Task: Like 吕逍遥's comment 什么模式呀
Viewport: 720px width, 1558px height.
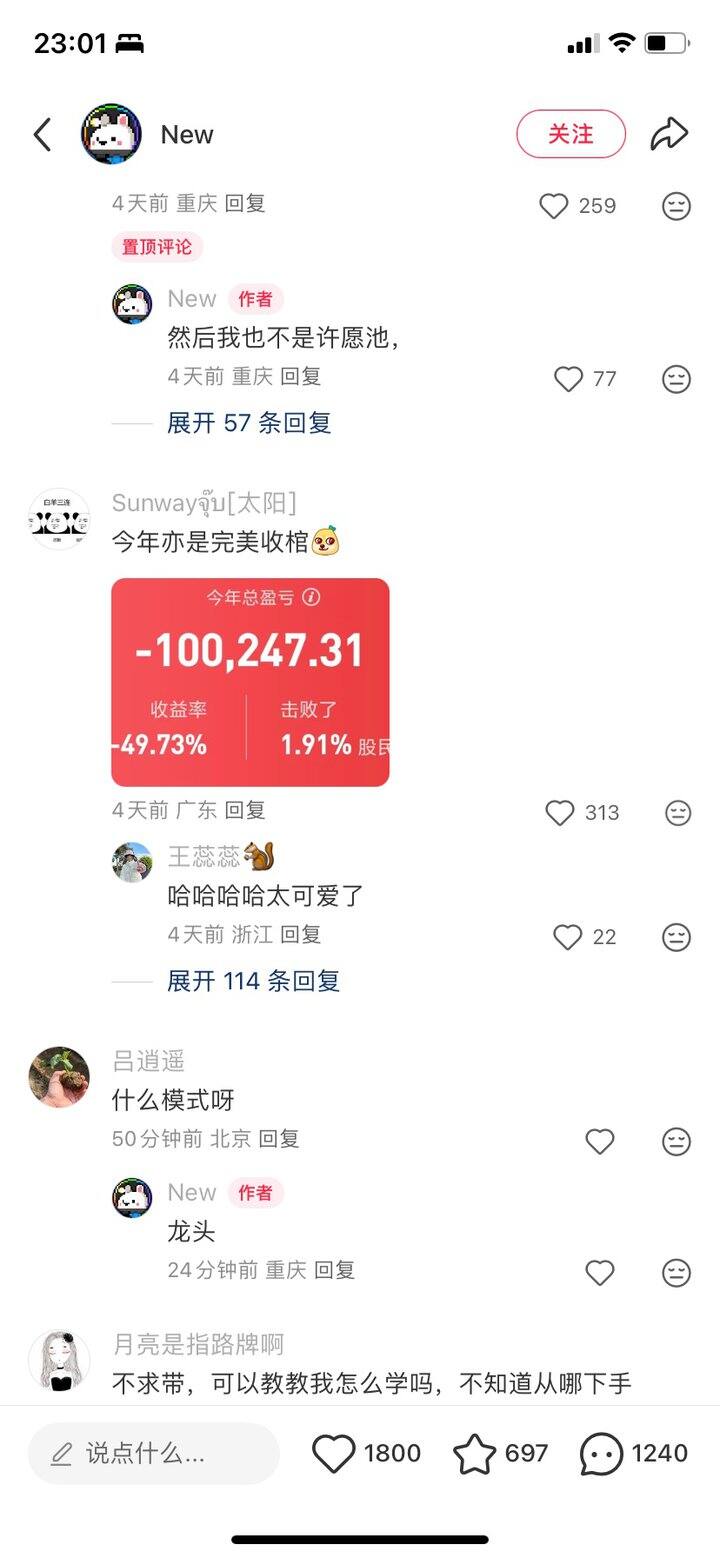Action: pos(599,1141)
